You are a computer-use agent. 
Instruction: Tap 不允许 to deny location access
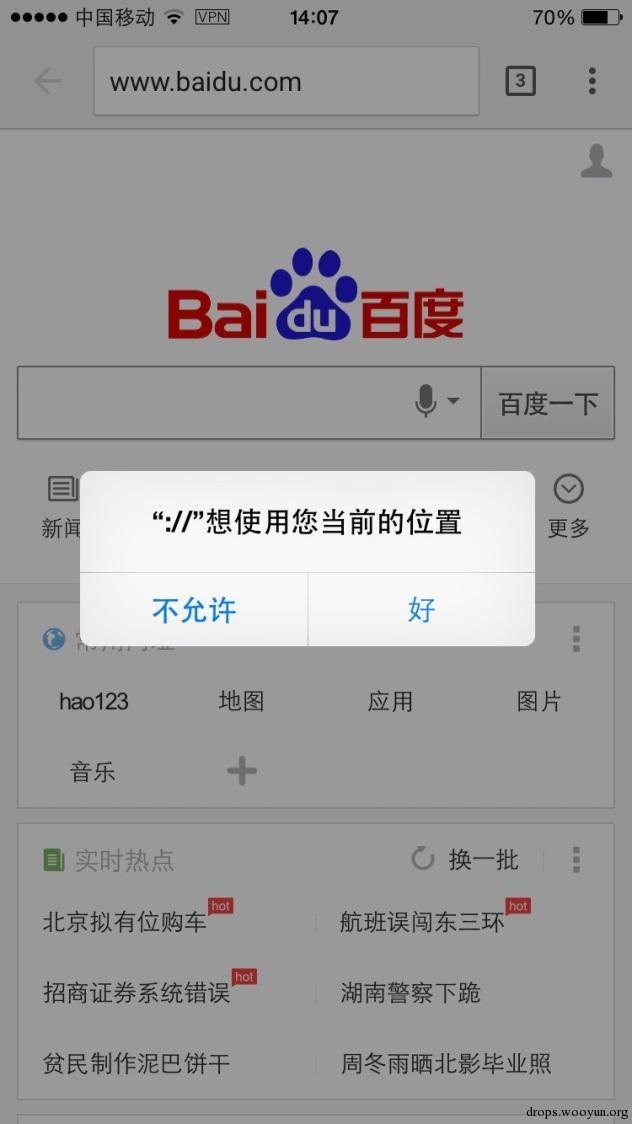coord(194,609)
